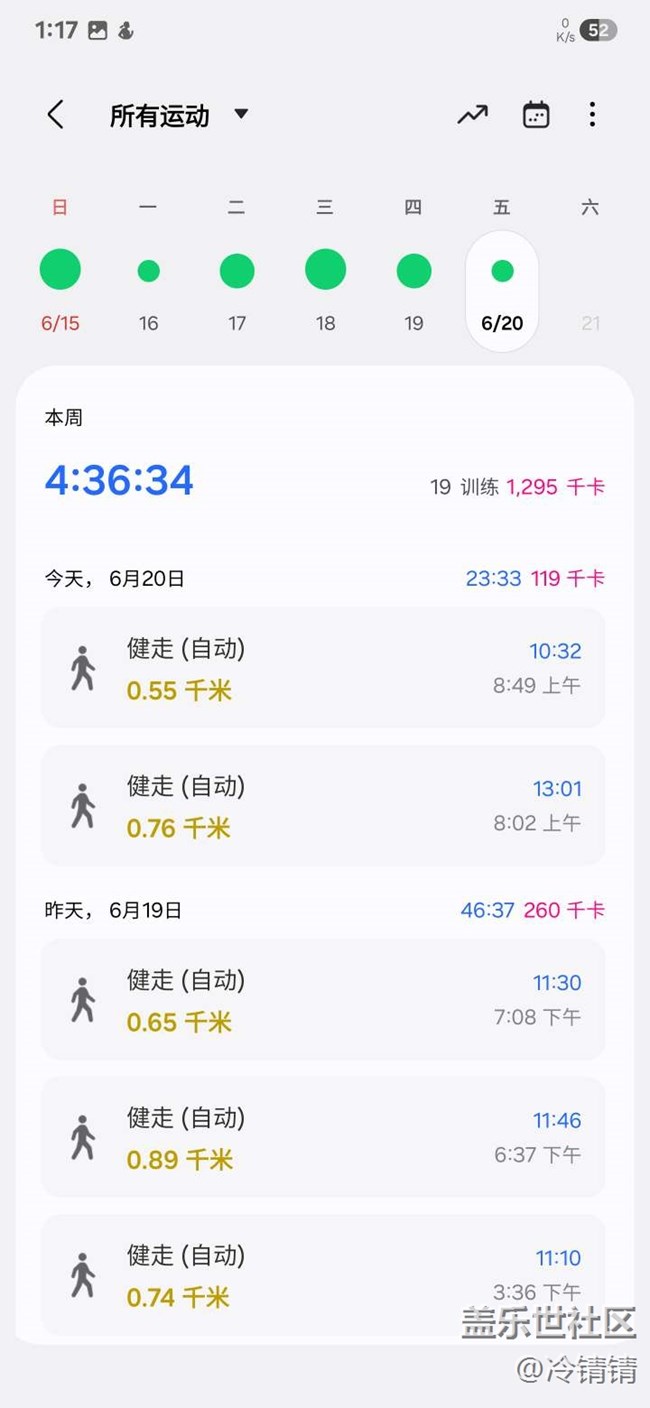Viewport: 650px width, 1408px height.
Task: Open the 0.55 千米 walk at 8:49 上午
Action: point(322,668)
